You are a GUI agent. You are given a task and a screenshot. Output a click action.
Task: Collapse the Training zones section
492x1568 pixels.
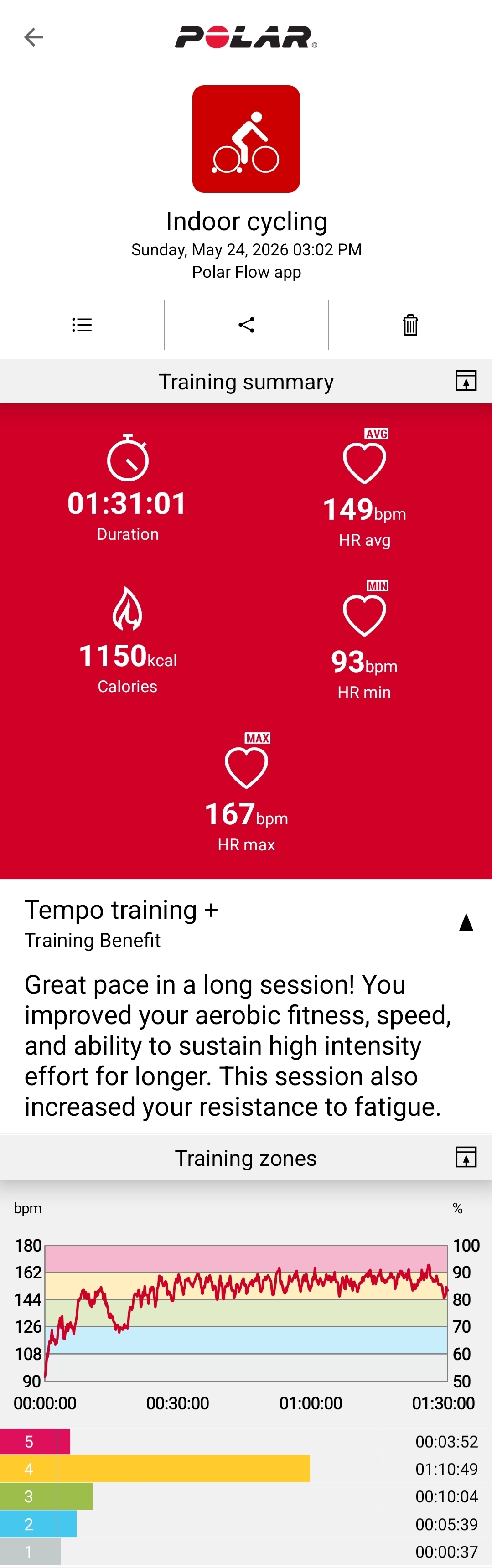(x=466, y=1157)
